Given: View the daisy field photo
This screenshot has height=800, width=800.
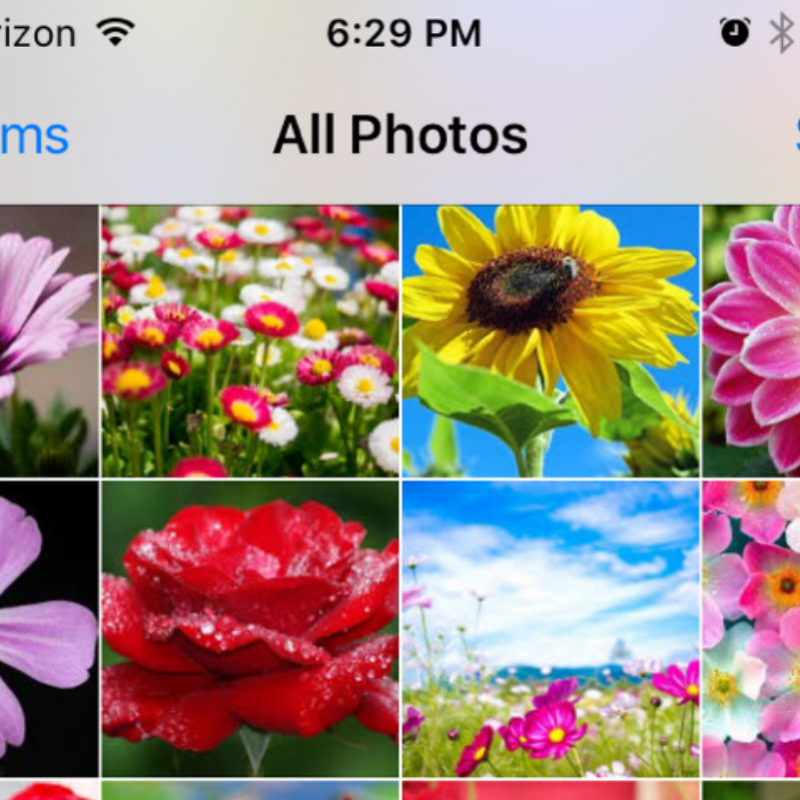Looking at the screenshot, I should [x=250, y=340].
